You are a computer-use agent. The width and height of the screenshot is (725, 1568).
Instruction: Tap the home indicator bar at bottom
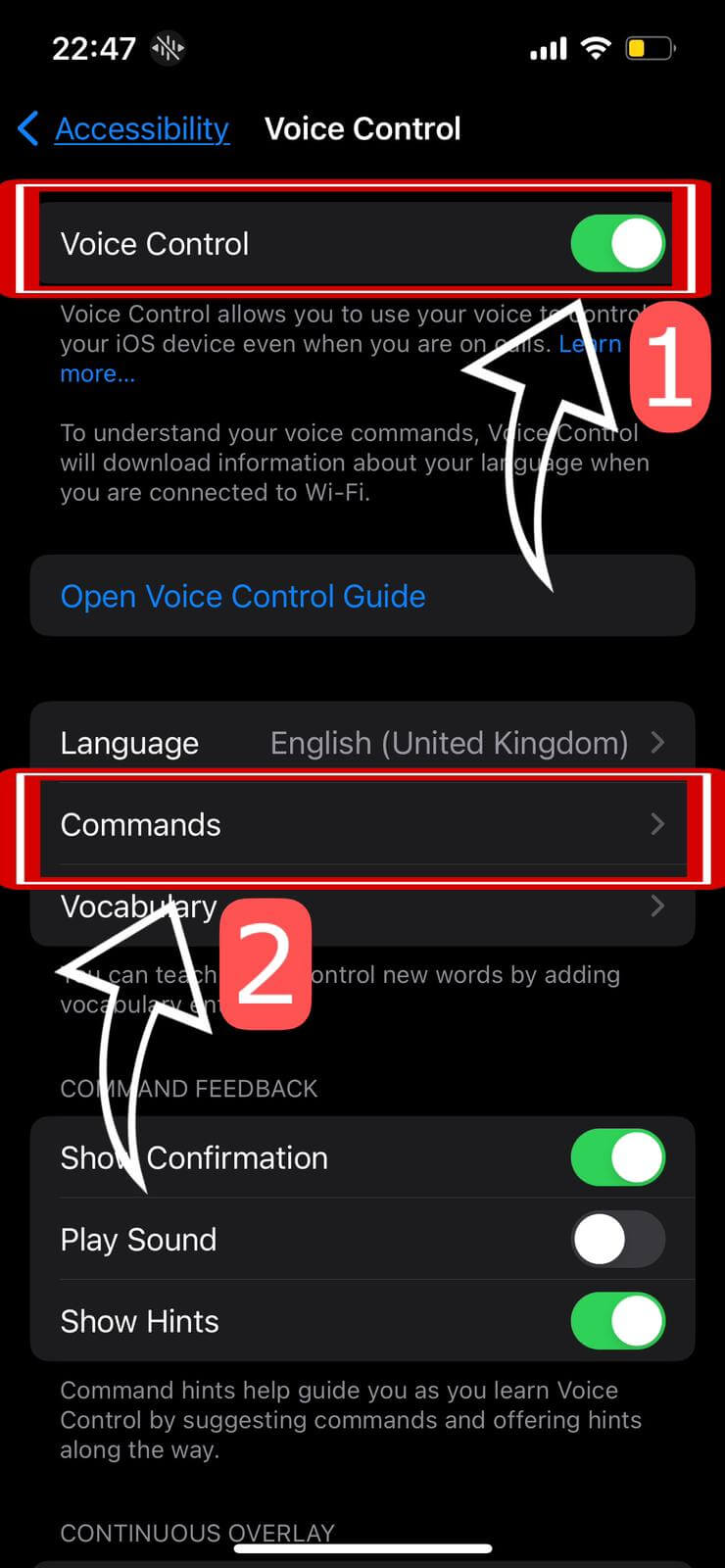(x=362, y=1541)
